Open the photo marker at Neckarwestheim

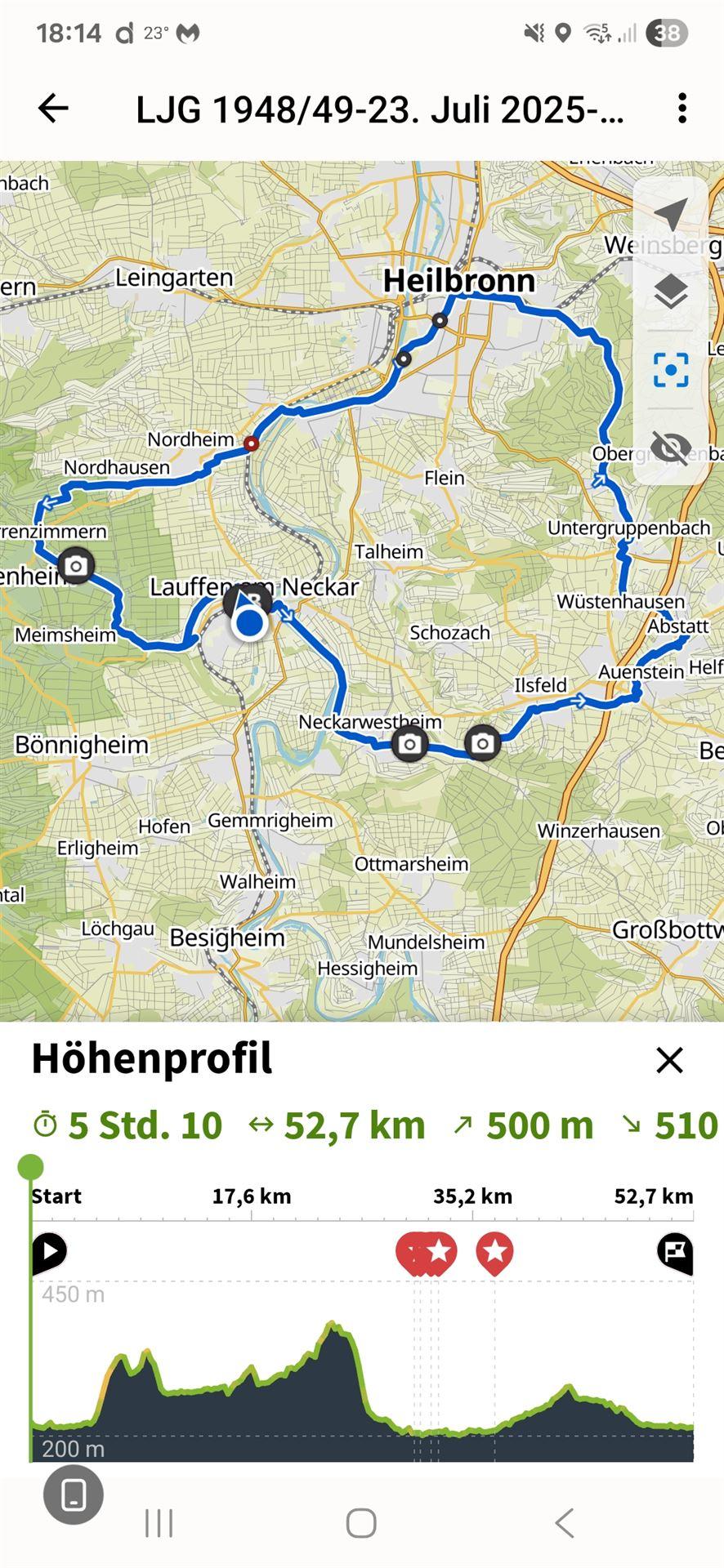click(409, 744)
